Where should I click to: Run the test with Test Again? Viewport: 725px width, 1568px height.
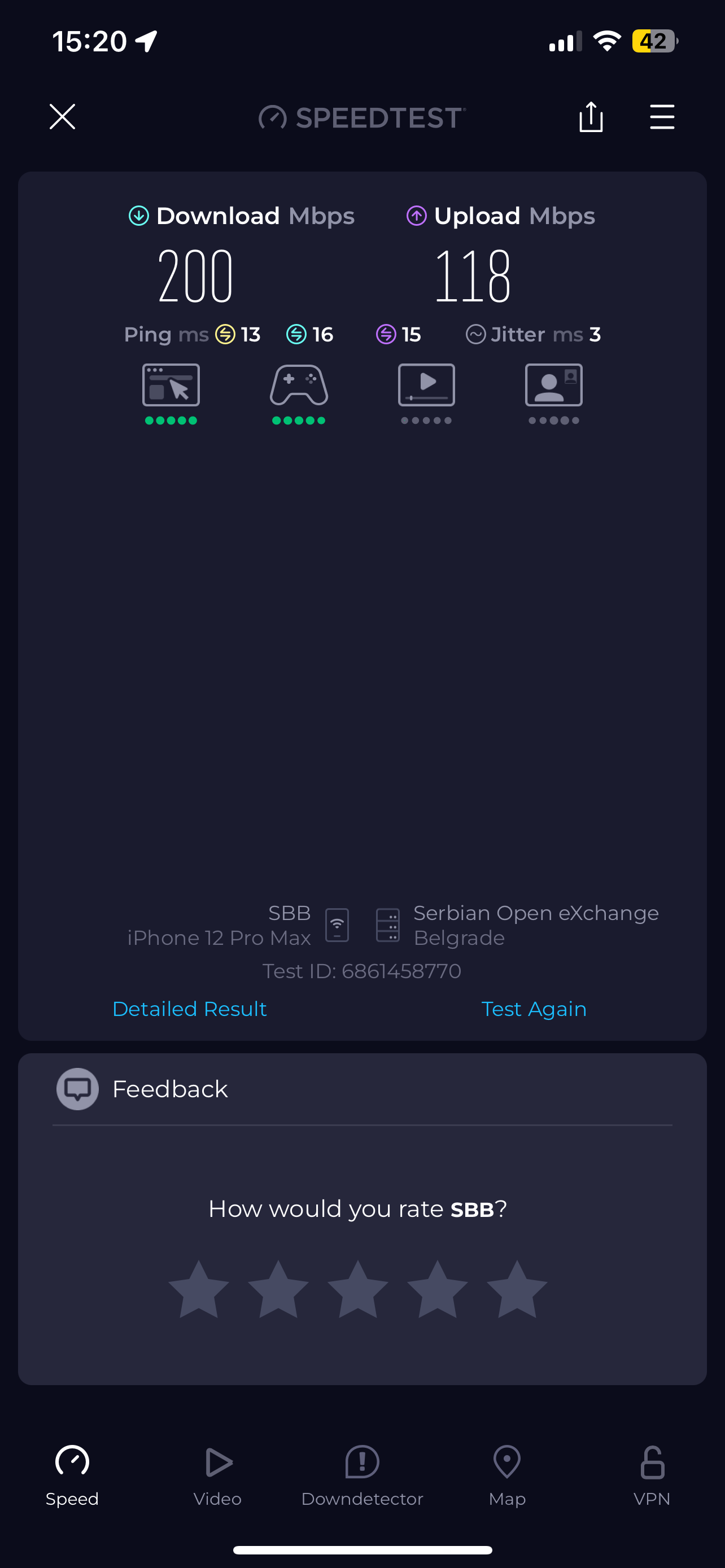(533, 1009)
